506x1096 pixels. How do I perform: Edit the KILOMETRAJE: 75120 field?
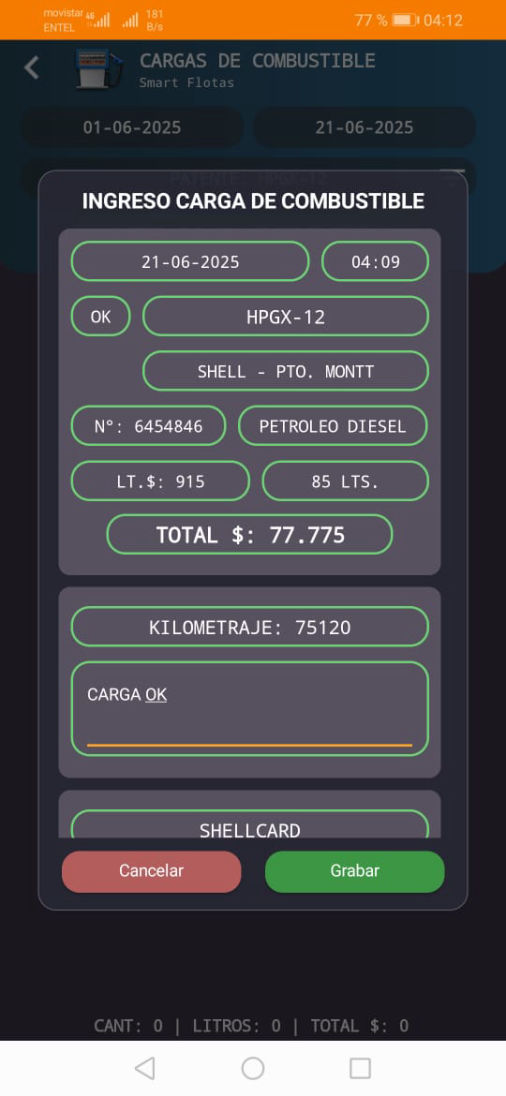250,626
